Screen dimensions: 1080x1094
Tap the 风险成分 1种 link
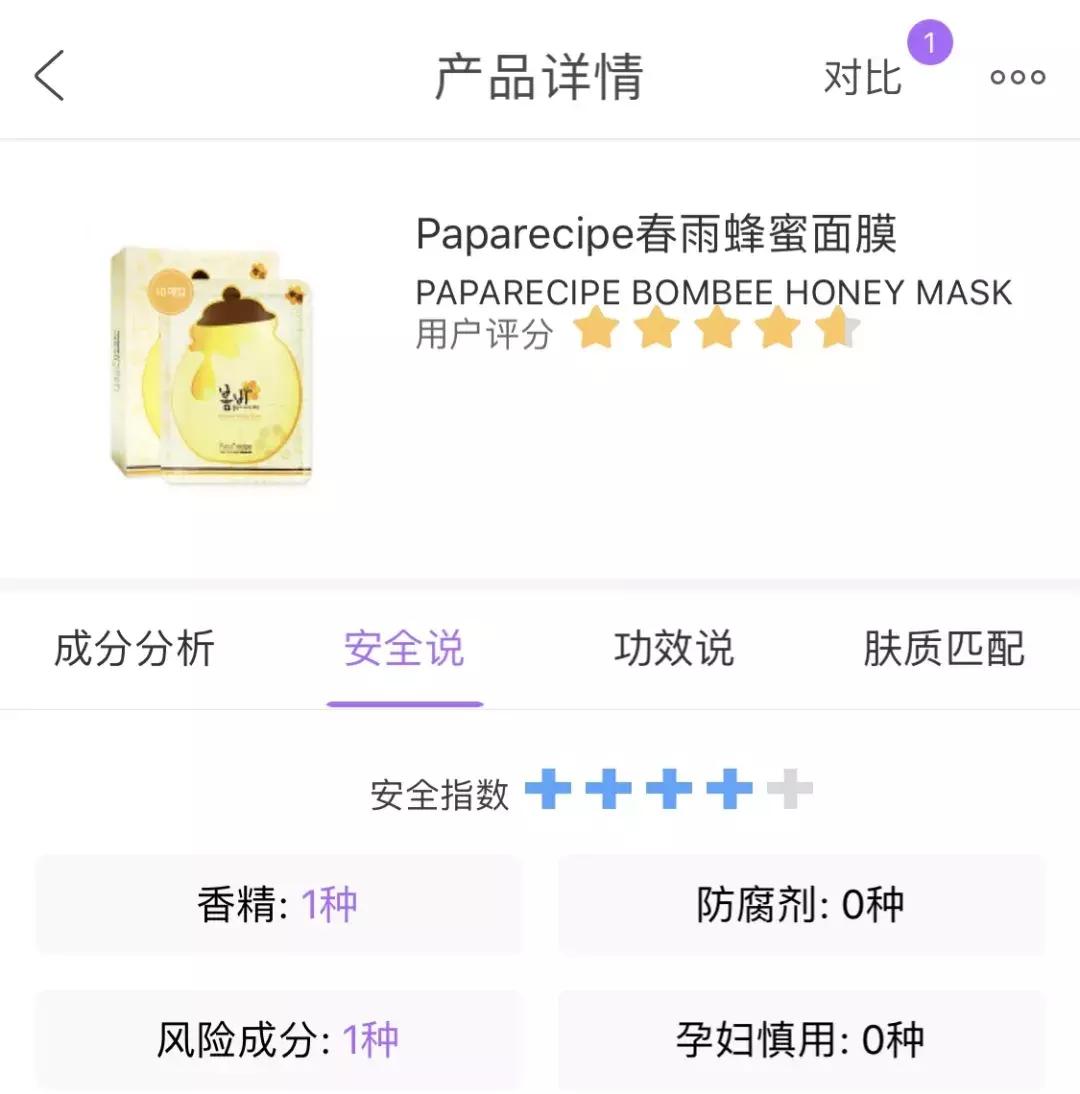pyautogui.click(x=278, y=1040)
